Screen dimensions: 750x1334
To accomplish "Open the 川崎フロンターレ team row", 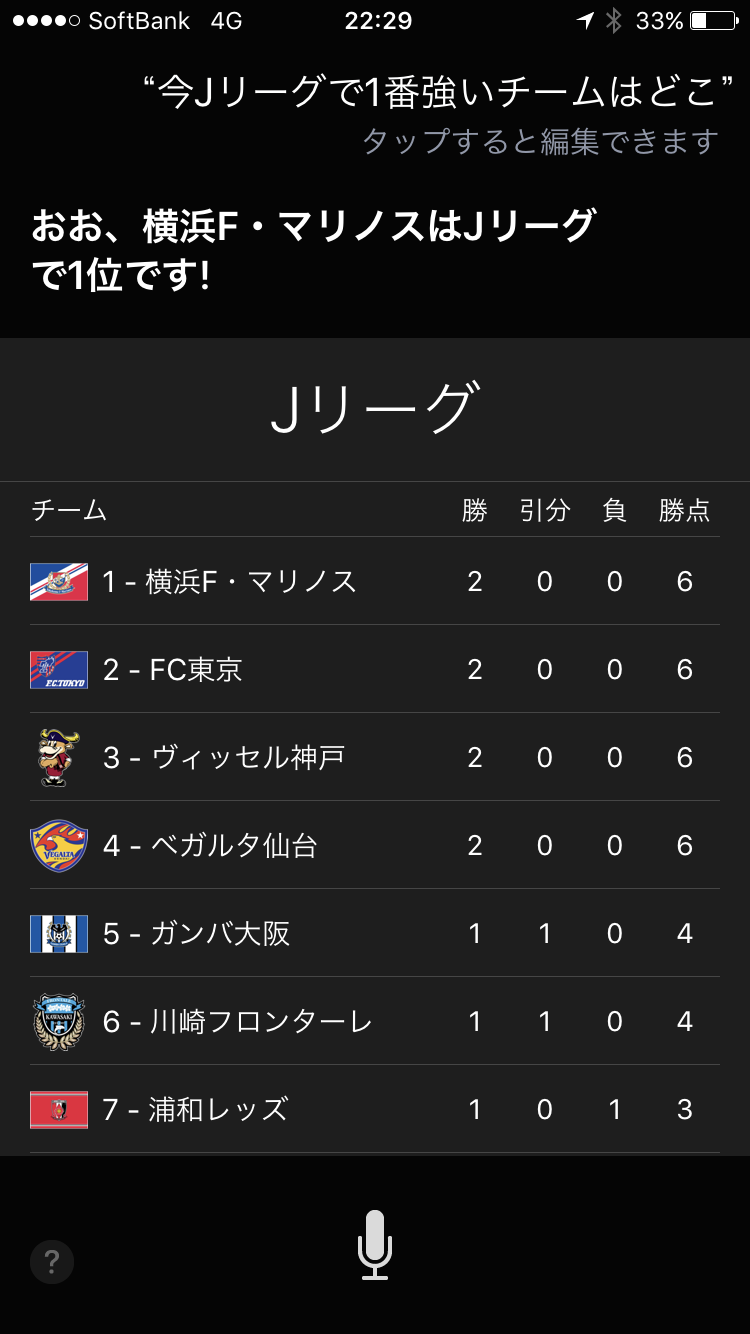I will click(x=375, y=1021).
